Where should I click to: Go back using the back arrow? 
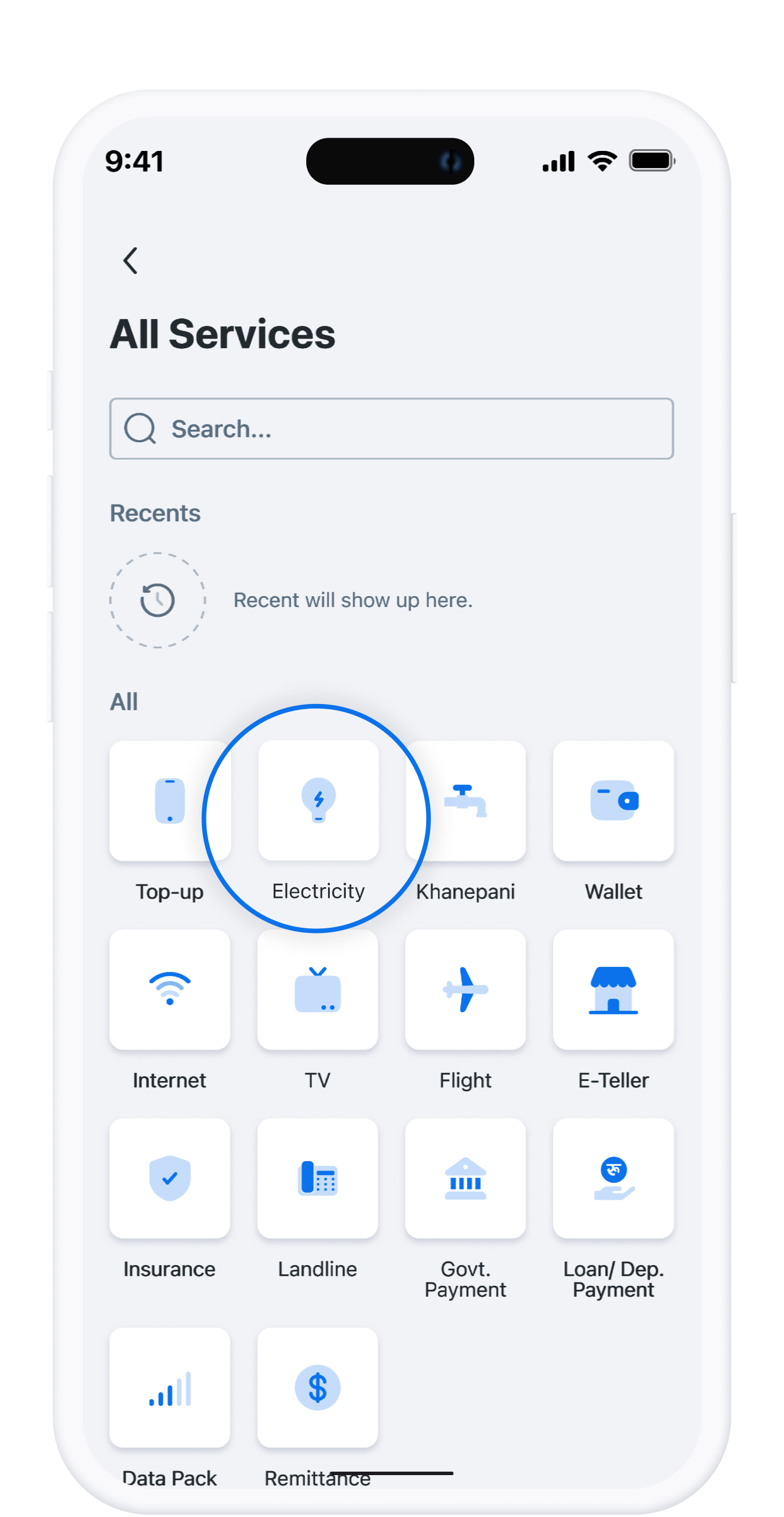[130, 260]
